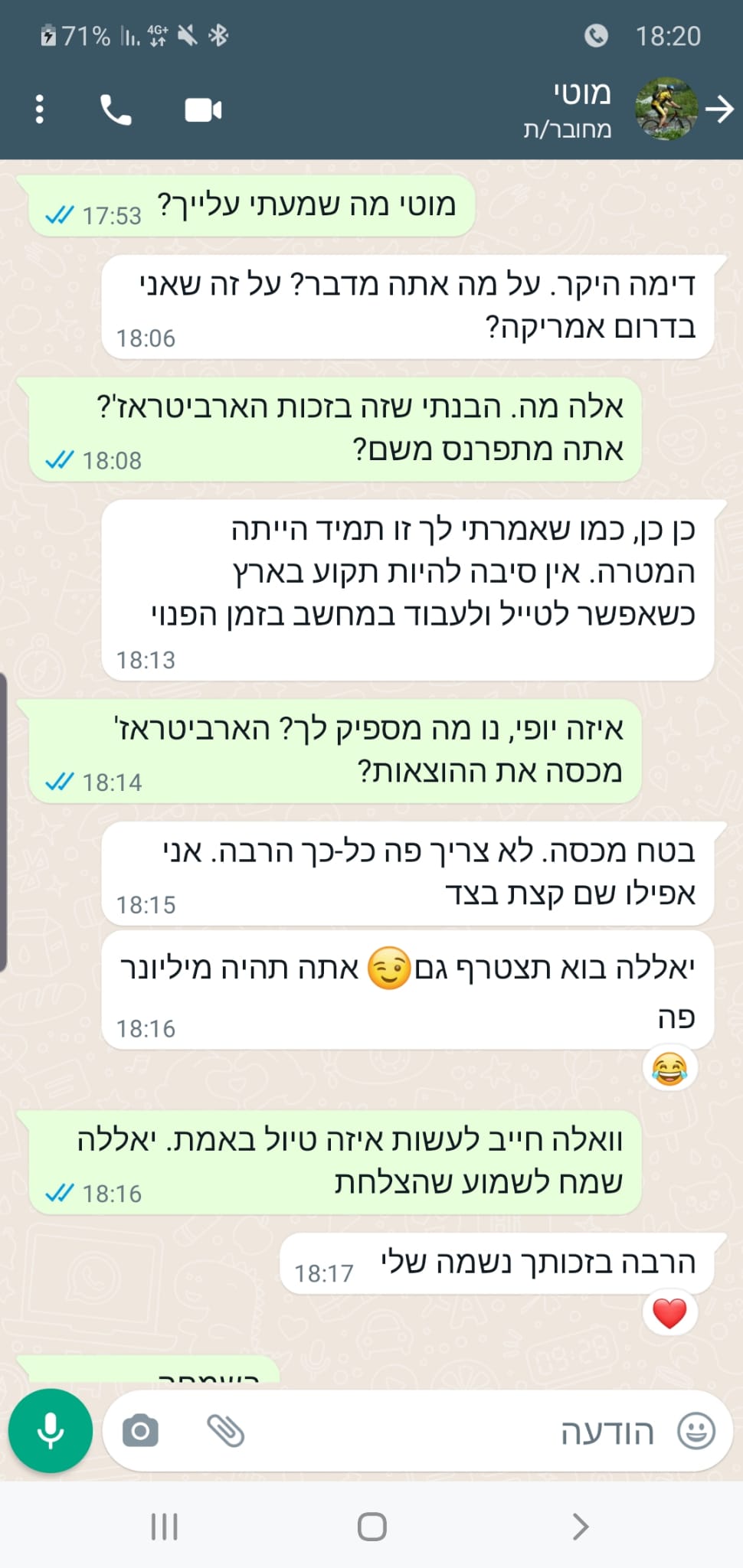Open the chat overflow menu

click(40, 110)
